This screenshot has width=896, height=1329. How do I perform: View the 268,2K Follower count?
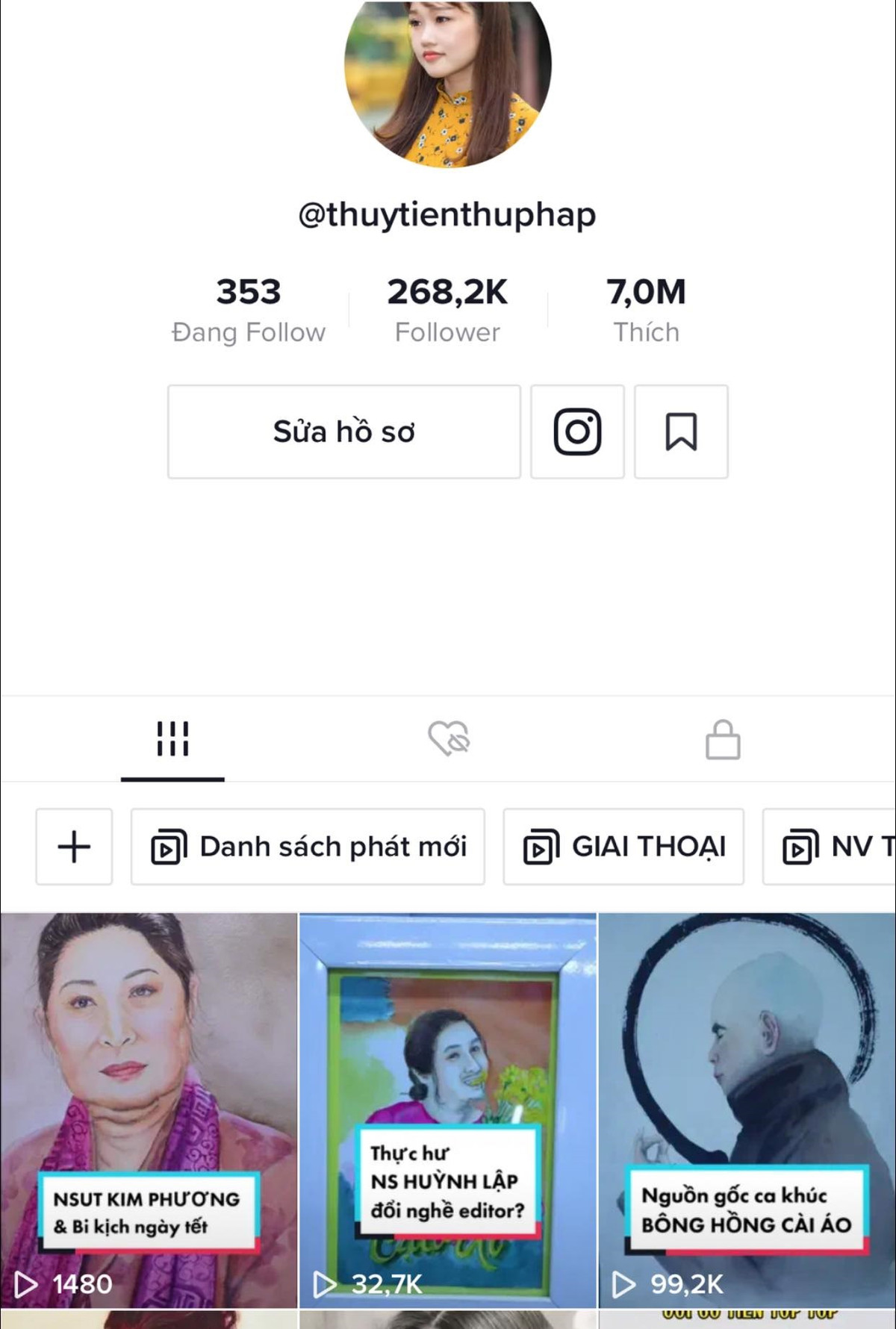coord(447,308)
